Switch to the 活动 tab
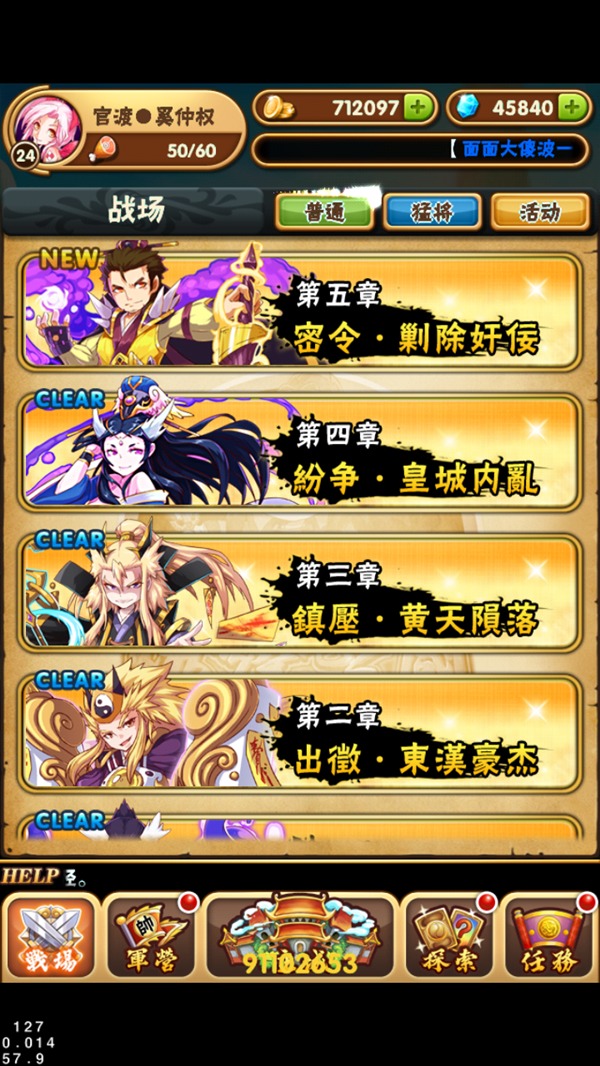Viewport: 600px width, 1066px height. 540,211
